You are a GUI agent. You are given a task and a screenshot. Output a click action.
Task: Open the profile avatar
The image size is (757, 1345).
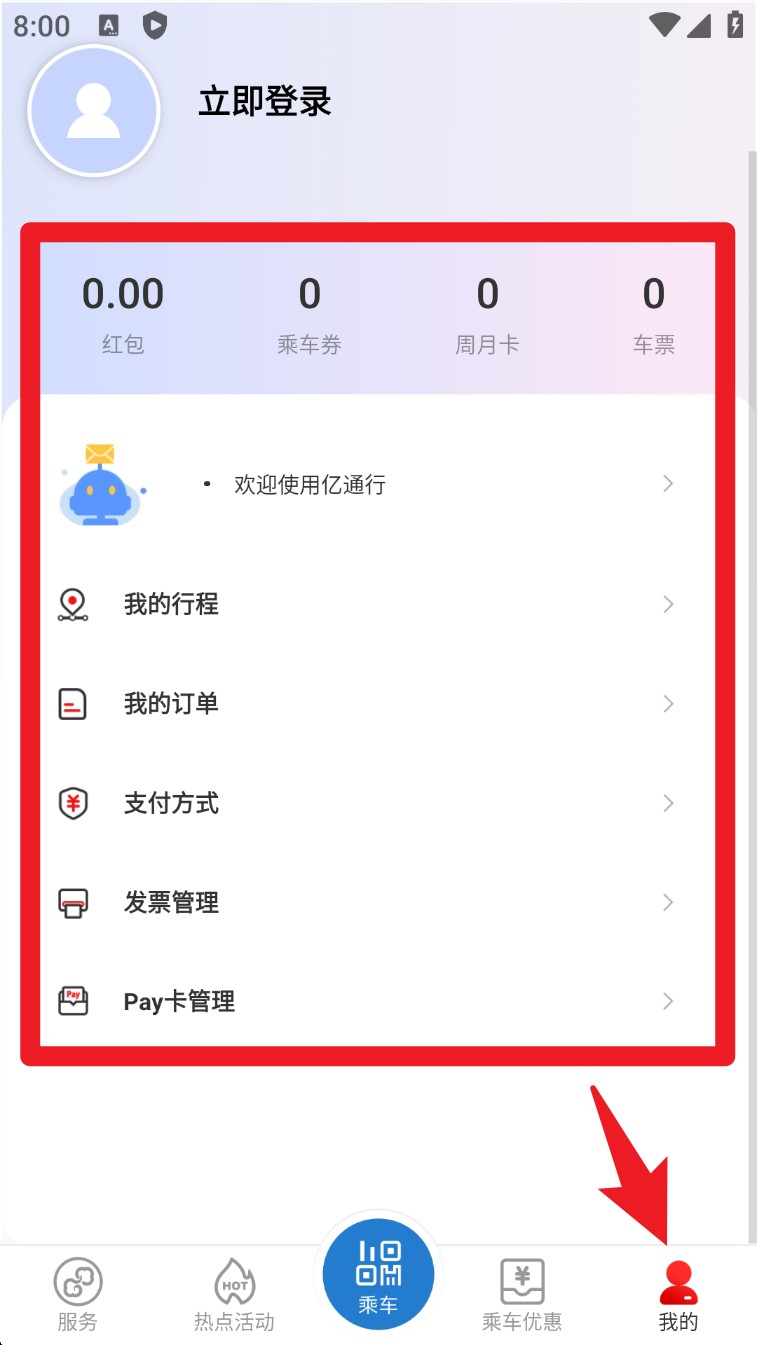94,110
